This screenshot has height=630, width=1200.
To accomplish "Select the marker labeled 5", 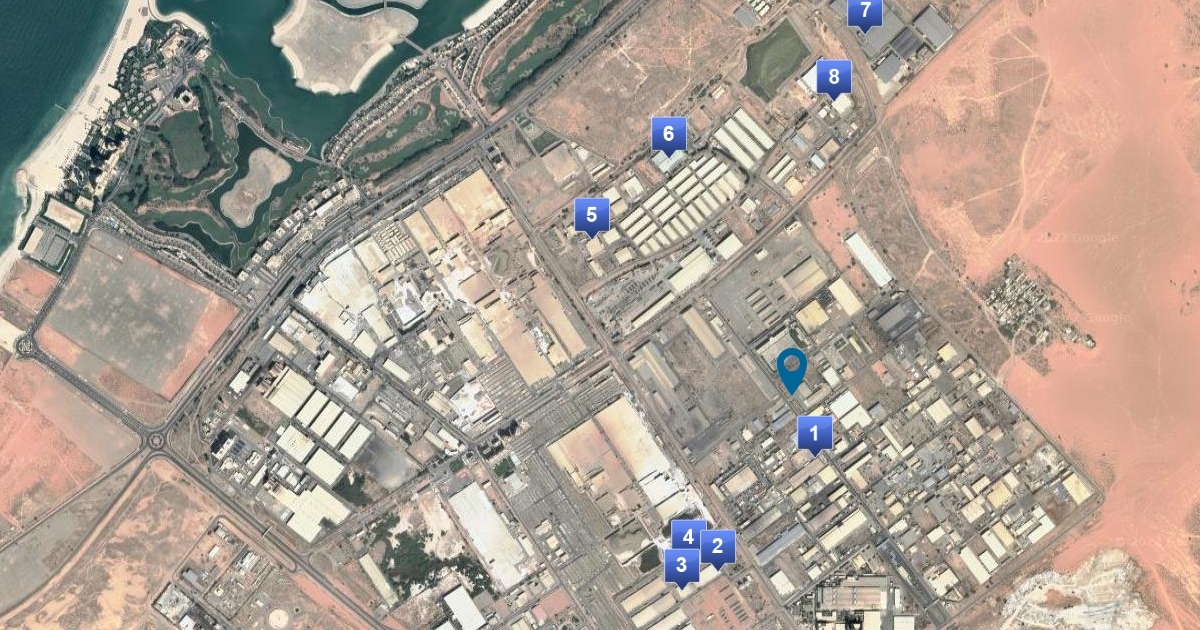I will (591, 214).
